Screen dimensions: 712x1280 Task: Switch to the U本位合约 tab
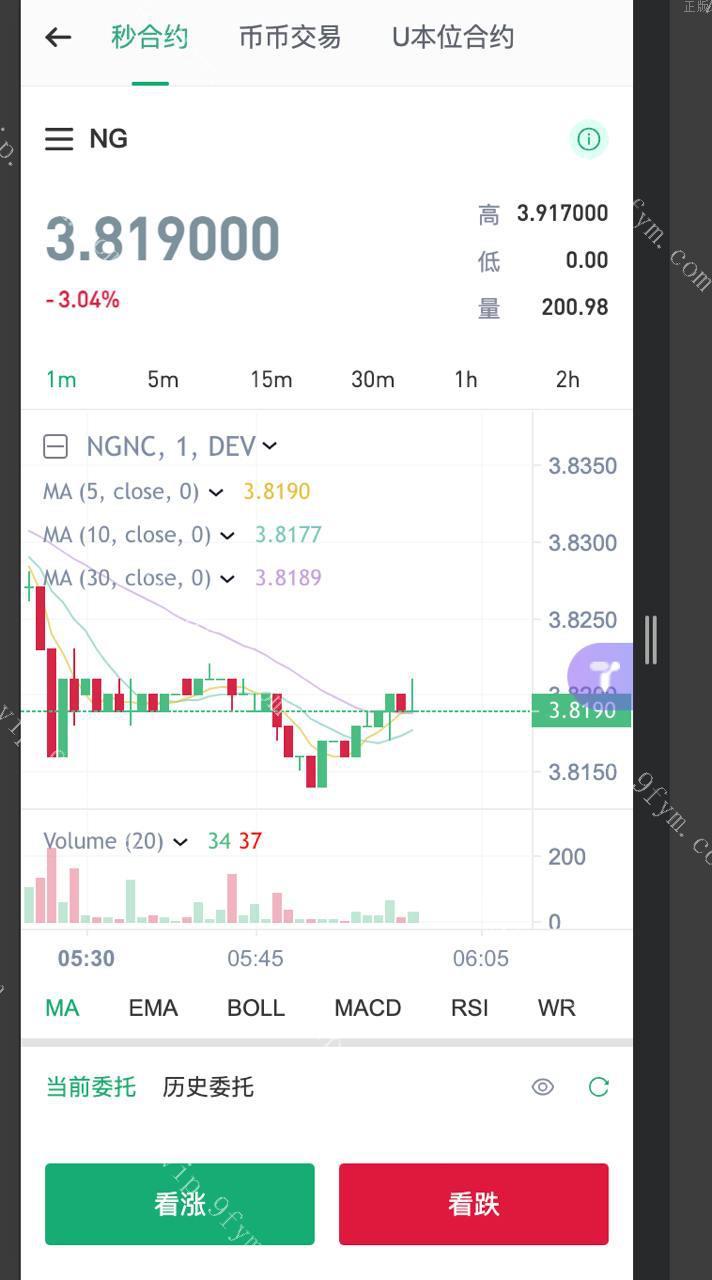pos(453,38)
